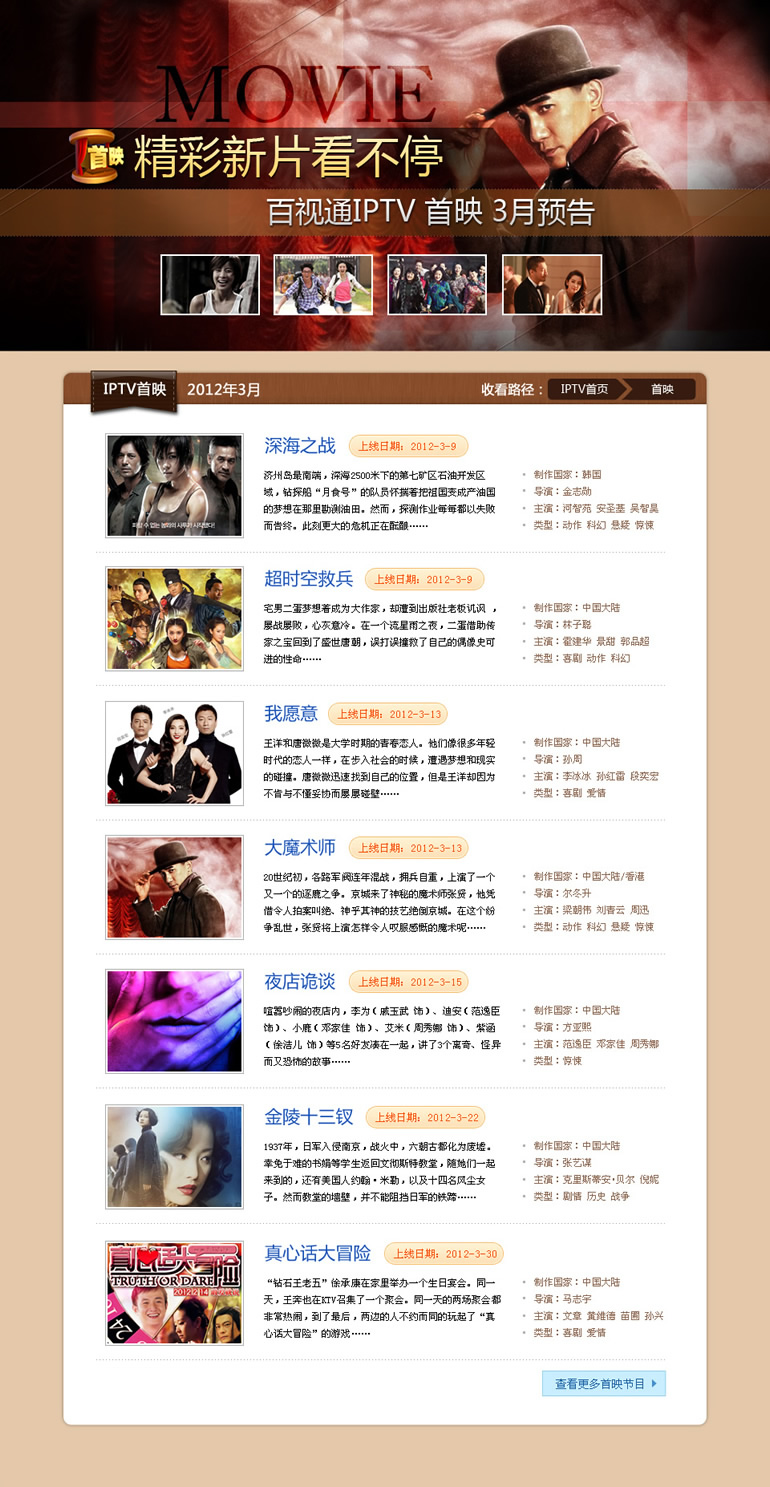This screenshot has width=770, height=1487.
Task: Open the 深海之战 movie poster
Action: pos(174,485)
